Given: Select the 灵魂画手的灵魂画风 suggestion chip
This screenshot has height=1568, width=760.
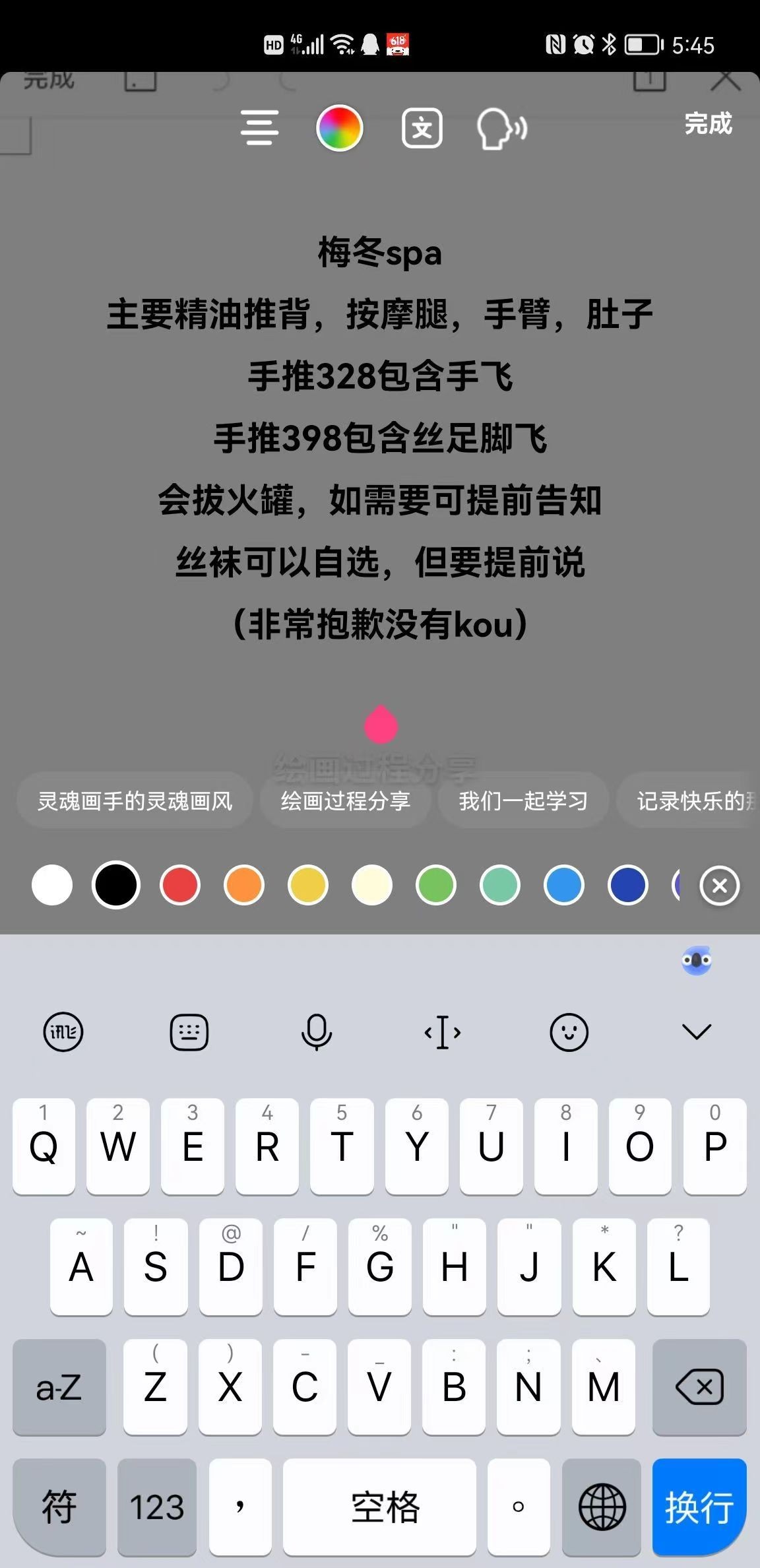Looking at the screenshot, I should pos(135,801).
